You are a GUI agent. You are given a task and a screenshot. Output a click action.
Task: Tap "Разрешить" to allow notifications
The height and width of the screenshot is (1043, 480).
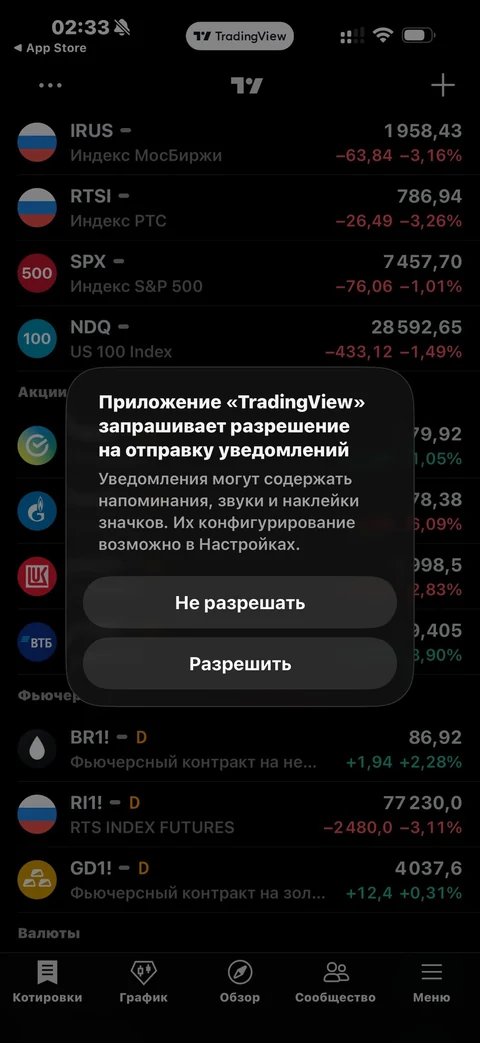point(240,664)
